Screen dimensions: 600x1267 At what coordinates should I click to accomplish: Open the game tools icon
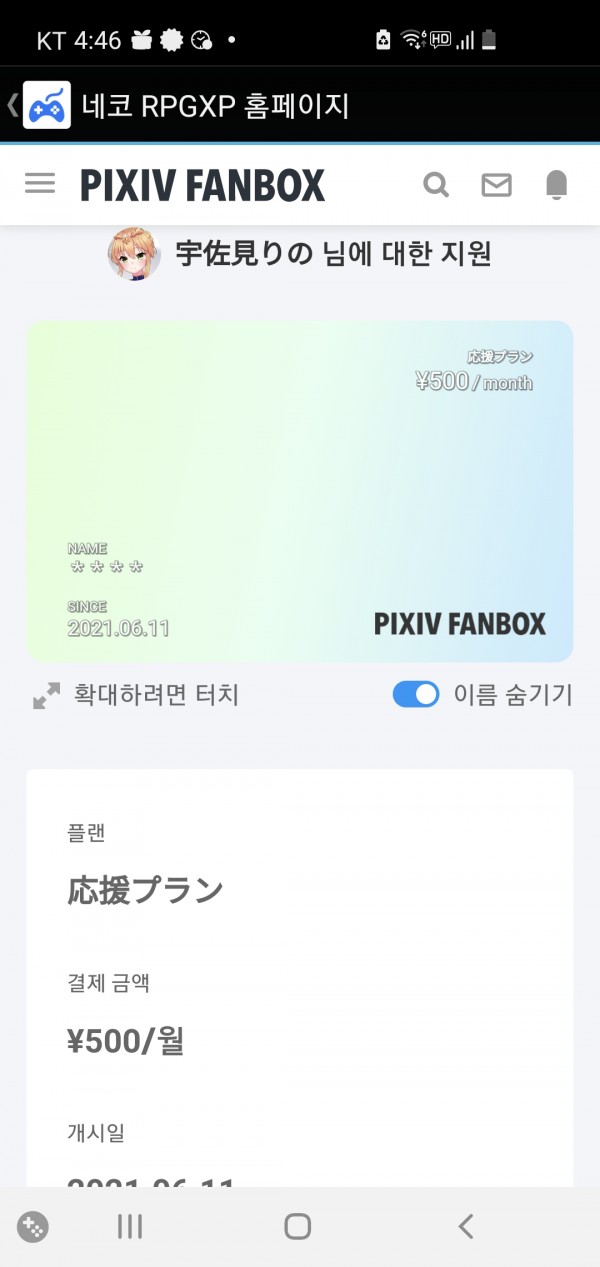[33, 1226]
